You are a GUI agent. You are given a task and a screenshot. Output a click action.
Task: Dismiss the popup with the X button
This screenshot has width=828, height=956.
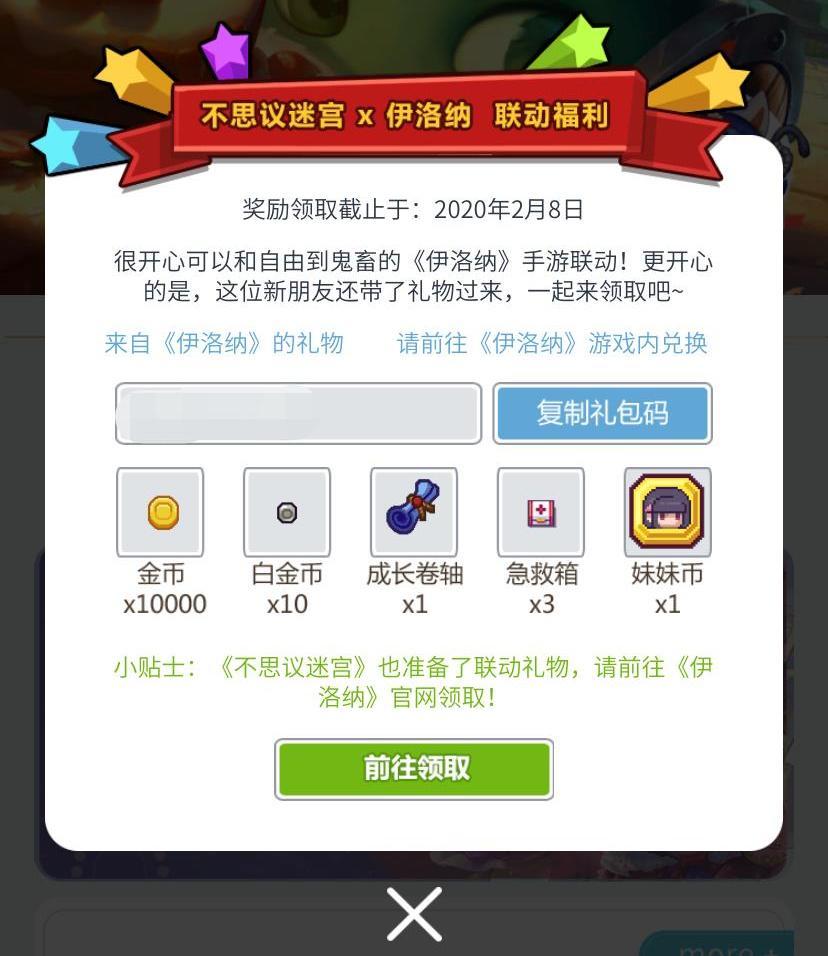point(414,914)
